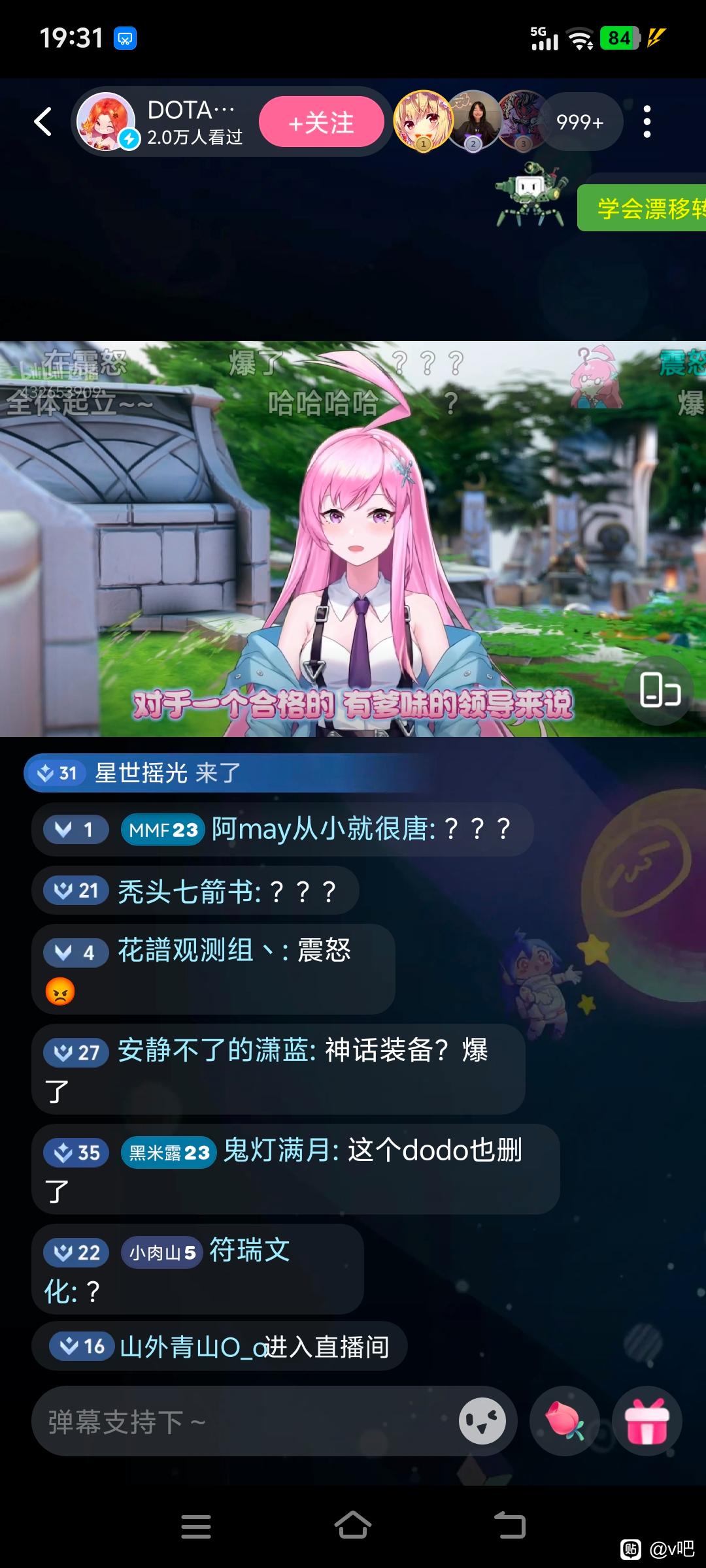706x1568 pixels.
Task: Open the emoji face picker
Action: click(482, 1421)
